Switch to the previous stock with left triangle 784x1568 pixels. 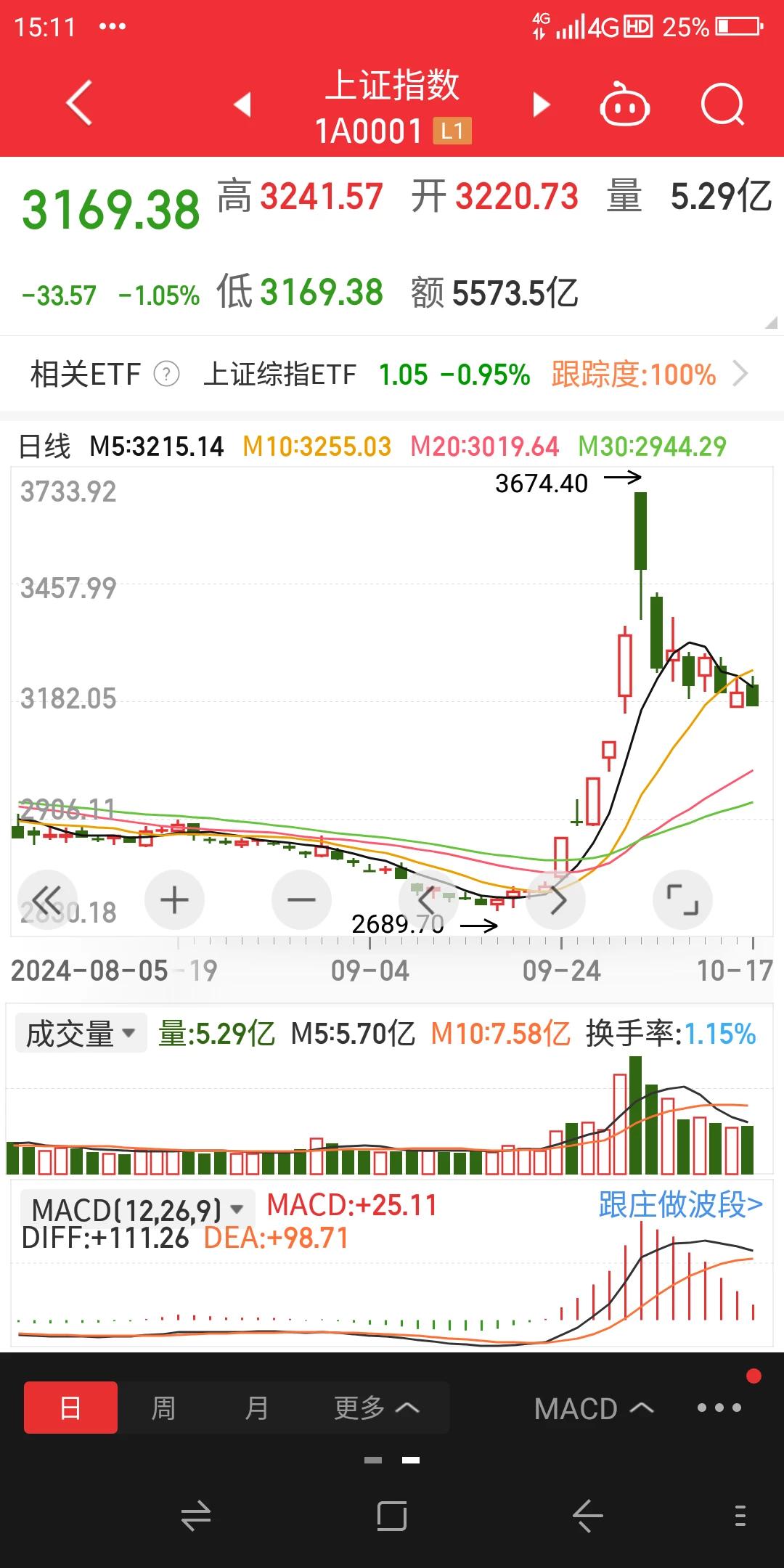243,105
